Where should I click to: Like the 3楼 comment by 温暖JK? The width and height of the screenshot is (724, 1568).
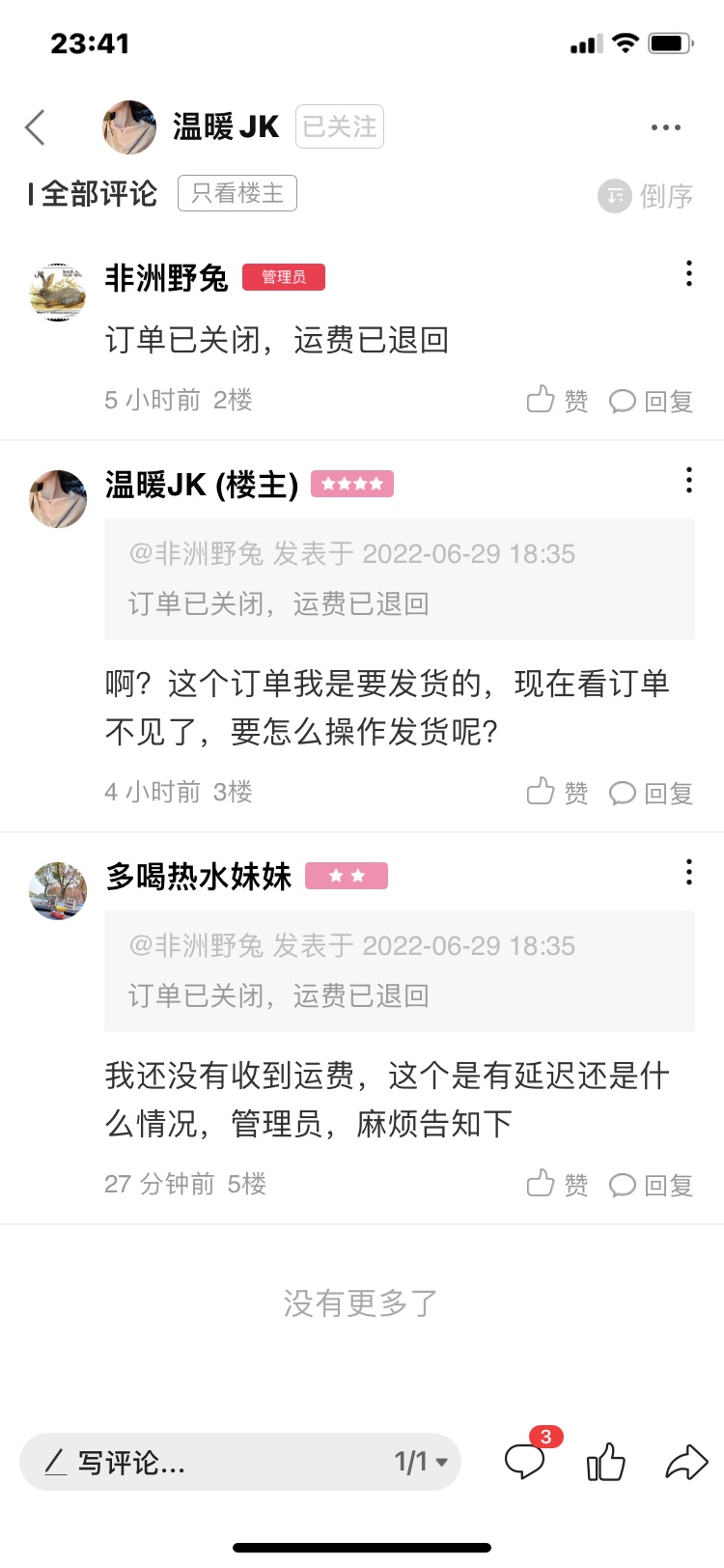(557, 793)
